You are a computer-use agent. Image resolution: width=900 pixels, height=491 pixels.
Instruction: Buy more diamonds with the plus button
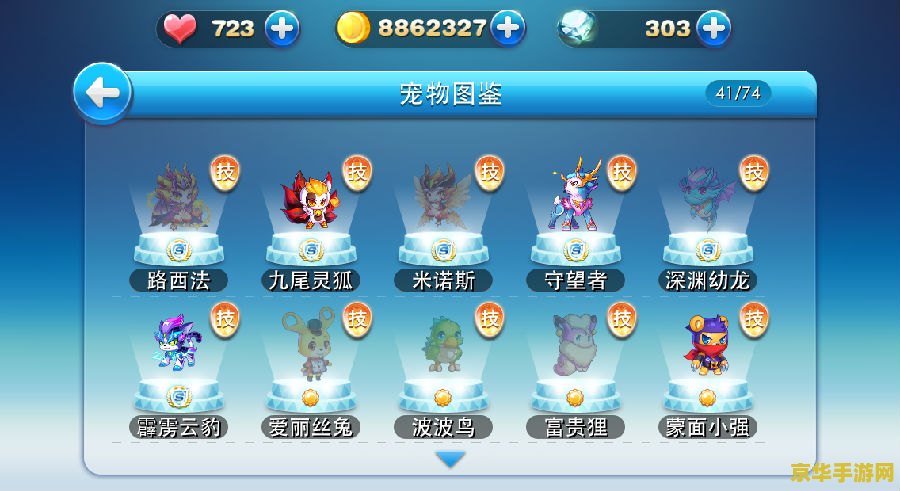click(x=713, y=28)
